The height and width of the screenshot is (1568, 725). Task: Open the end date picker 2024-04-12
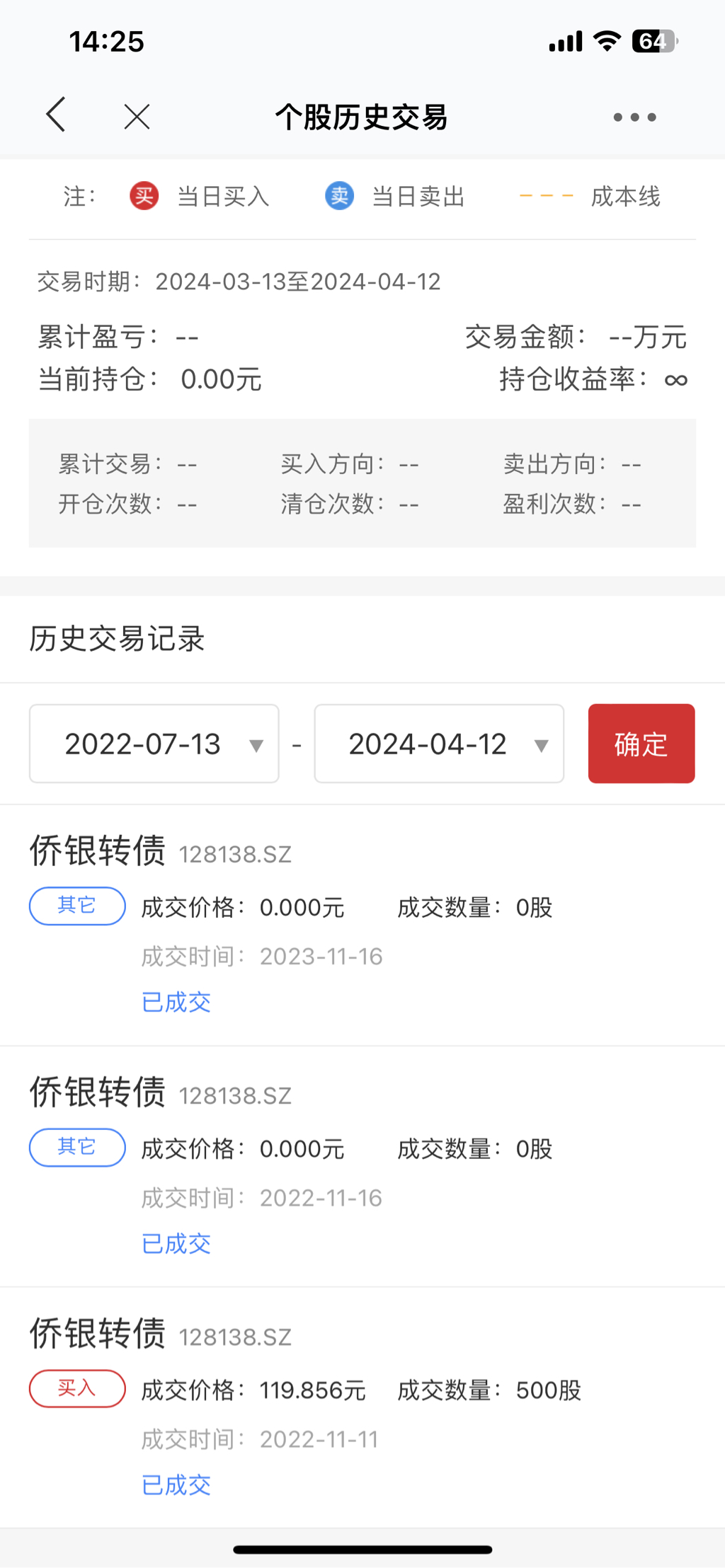439,744
